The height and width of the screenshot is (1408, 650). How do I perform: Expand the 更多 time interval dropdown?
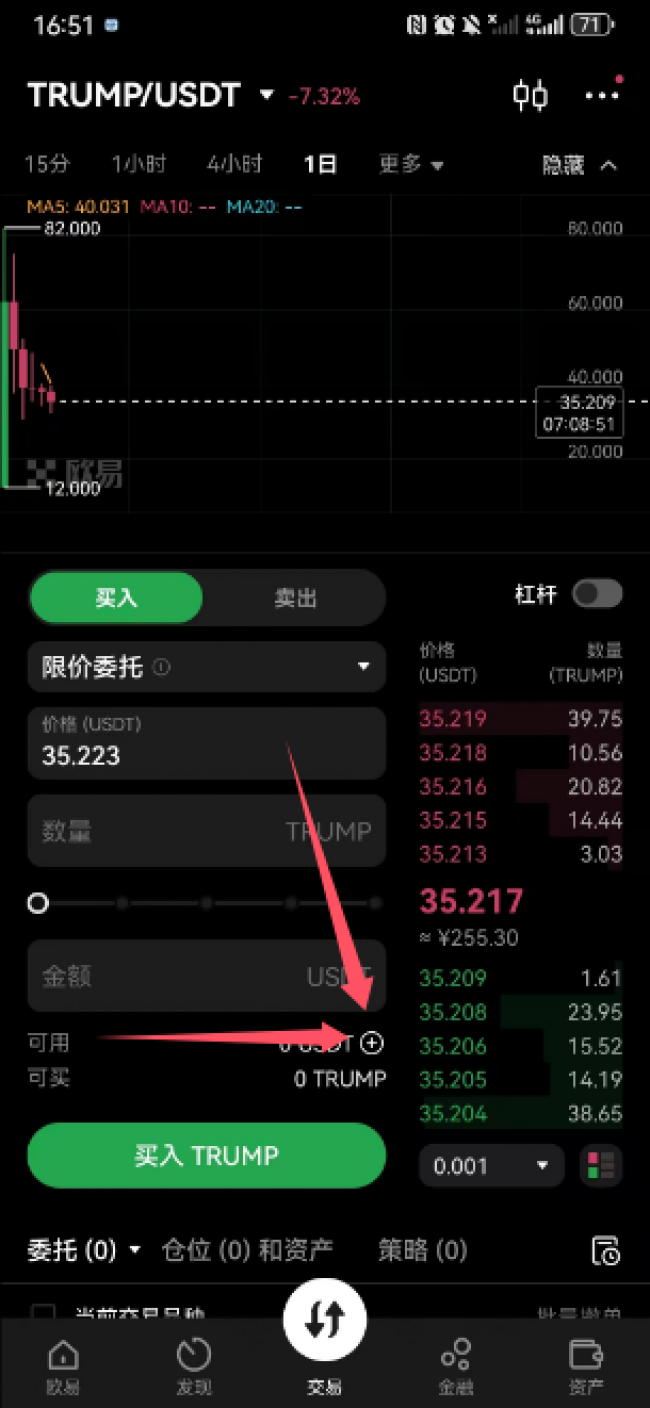pos(411,164)
